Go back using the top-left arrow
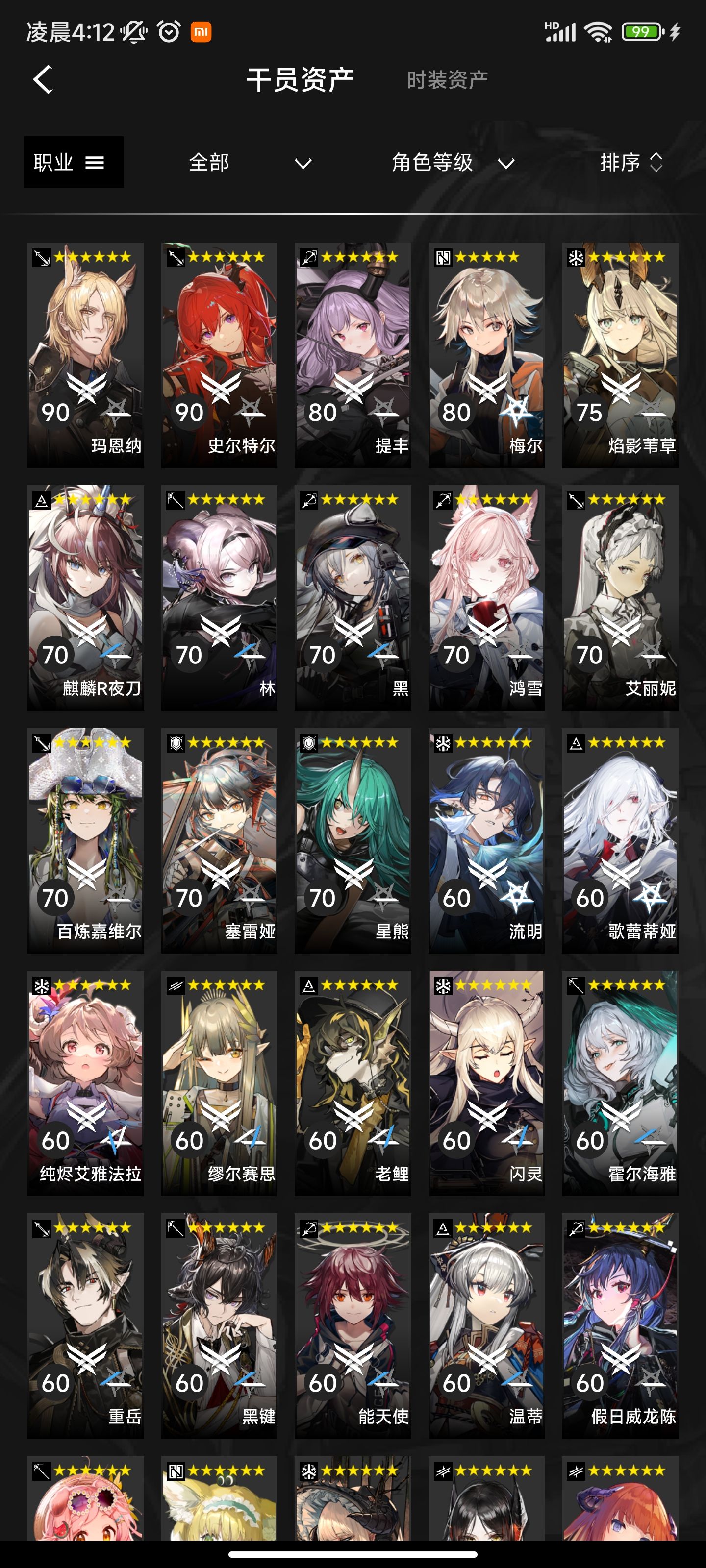Image resolution: width=706 pixels, height=1568 pixels. click(x=43, y=79)
